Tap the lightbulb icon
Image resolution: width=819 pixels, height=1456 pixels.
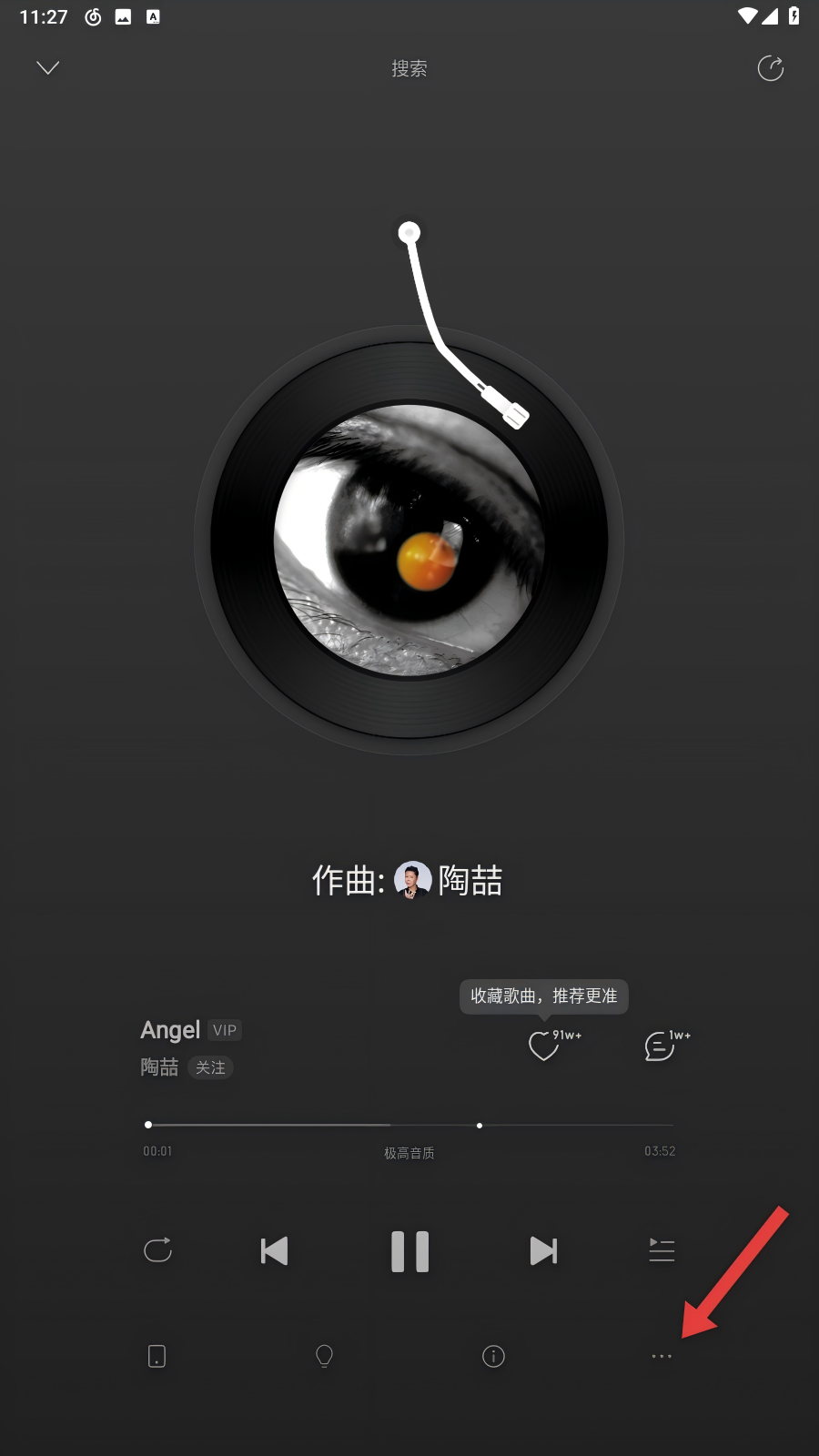324,1357
